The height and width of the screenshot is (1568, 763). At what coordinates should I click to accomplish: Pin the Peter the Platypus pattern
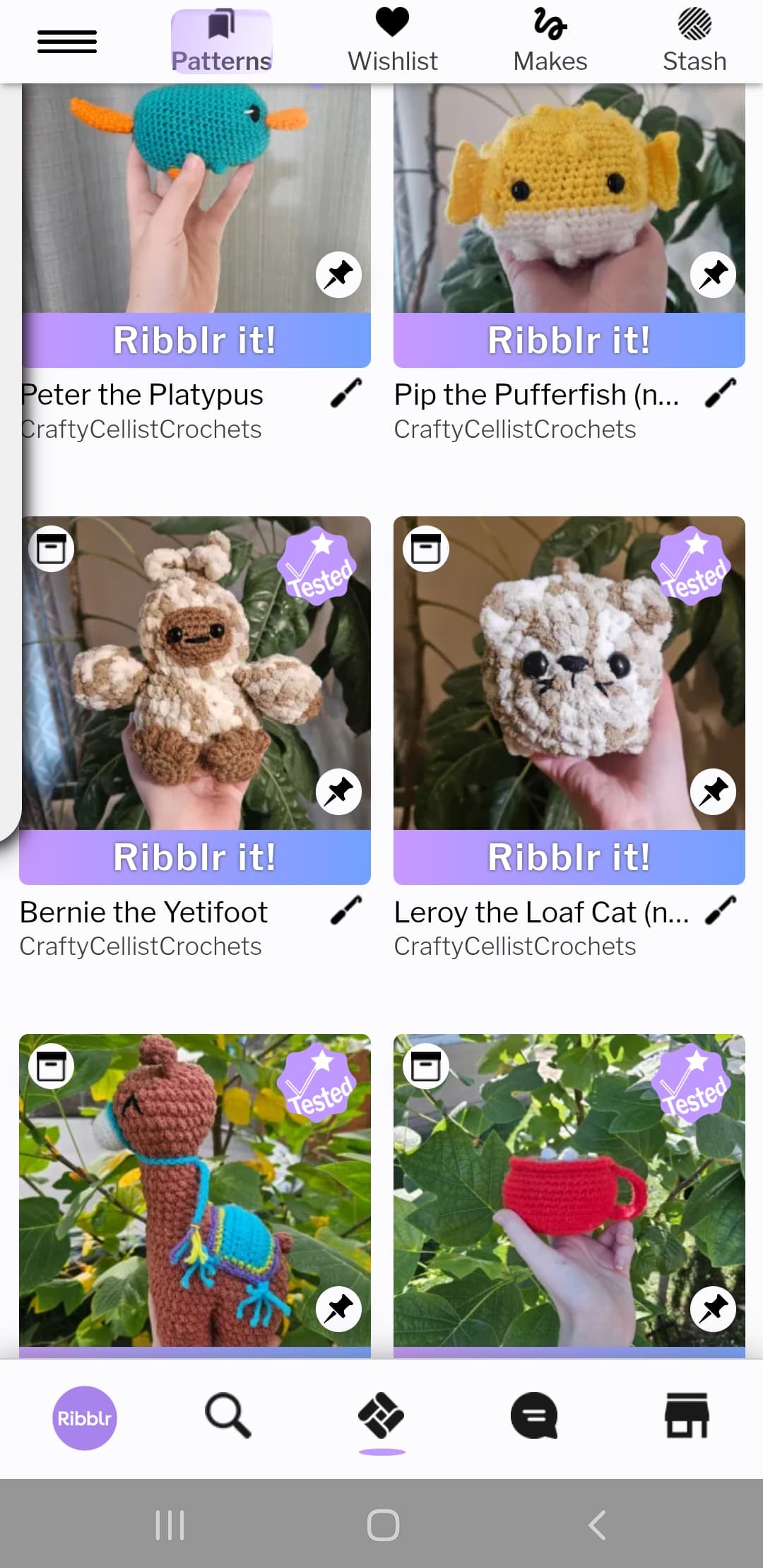[x=338, y=274]
